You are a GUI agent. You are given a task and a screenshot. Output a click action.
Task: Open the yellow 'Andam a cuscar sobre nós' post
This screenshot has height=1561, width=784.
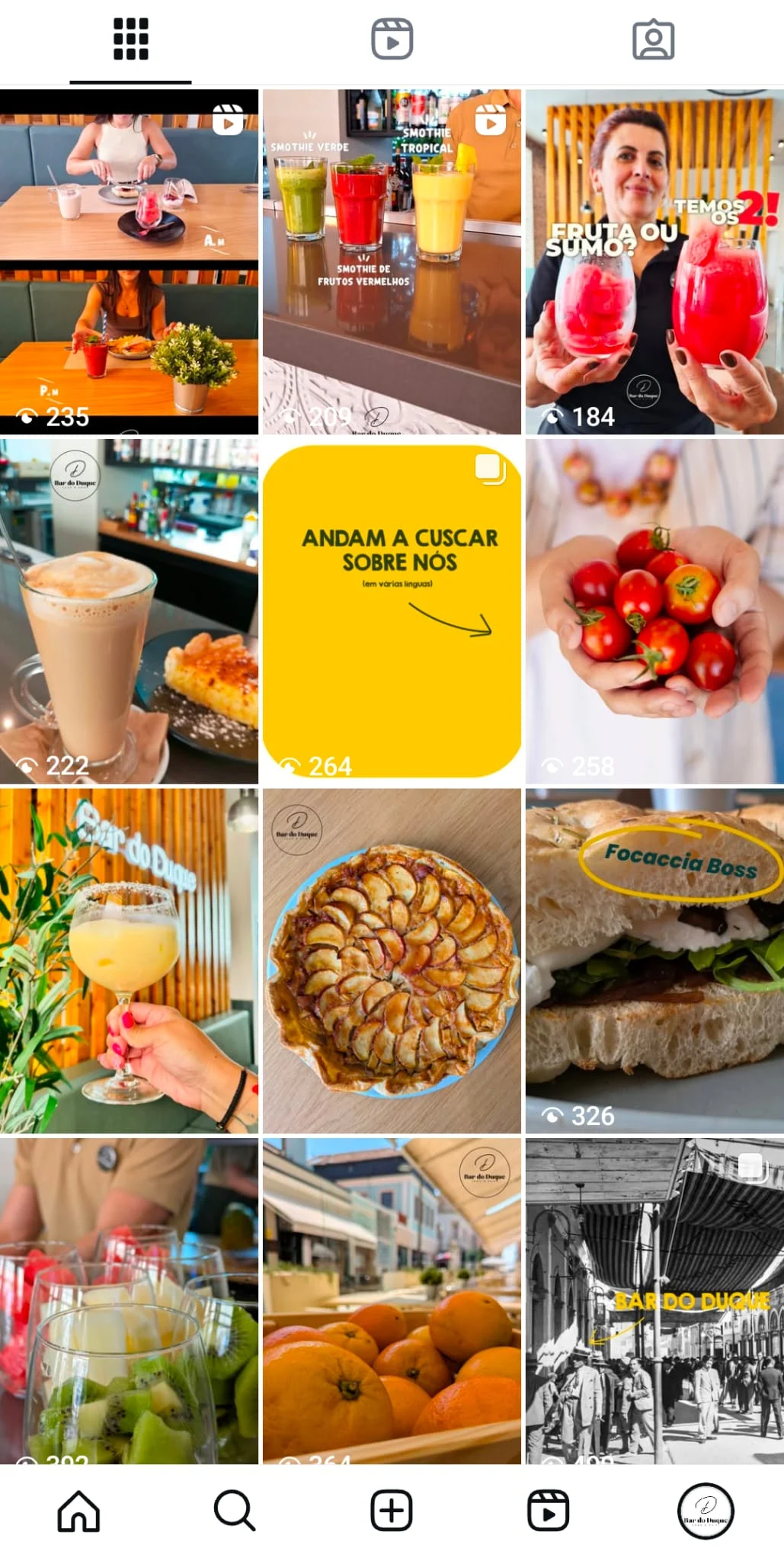(392, 611)
